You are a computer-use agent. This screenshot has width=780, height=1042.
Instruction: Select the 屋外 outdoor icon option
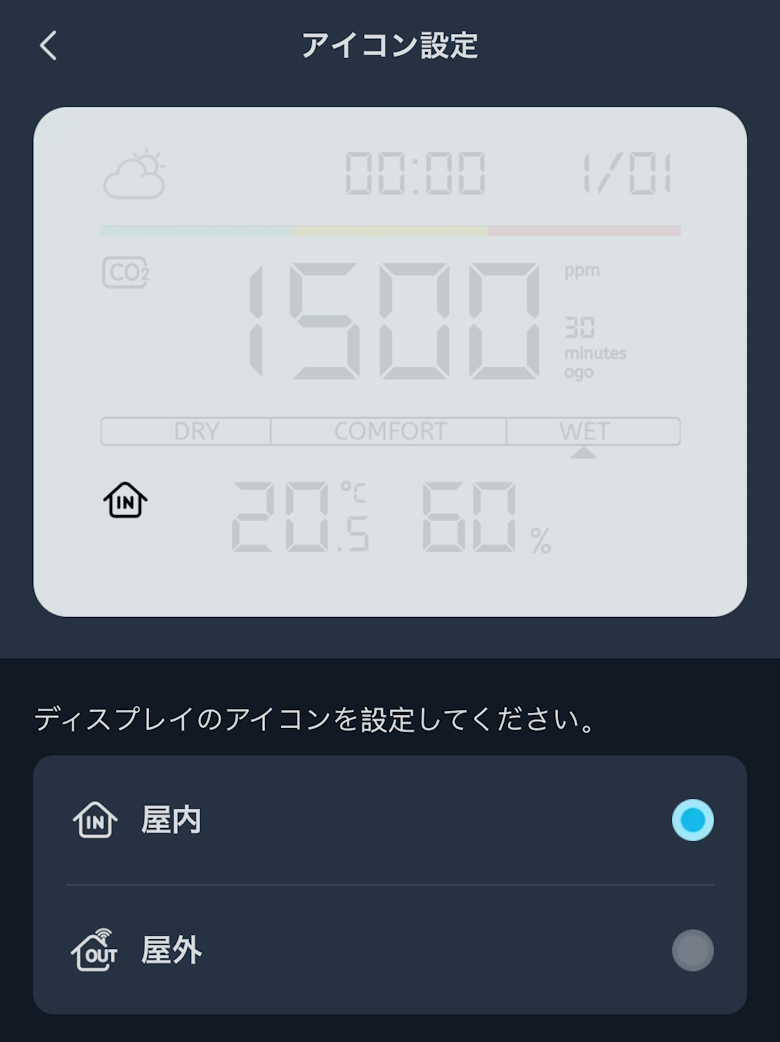pos(692,950)
